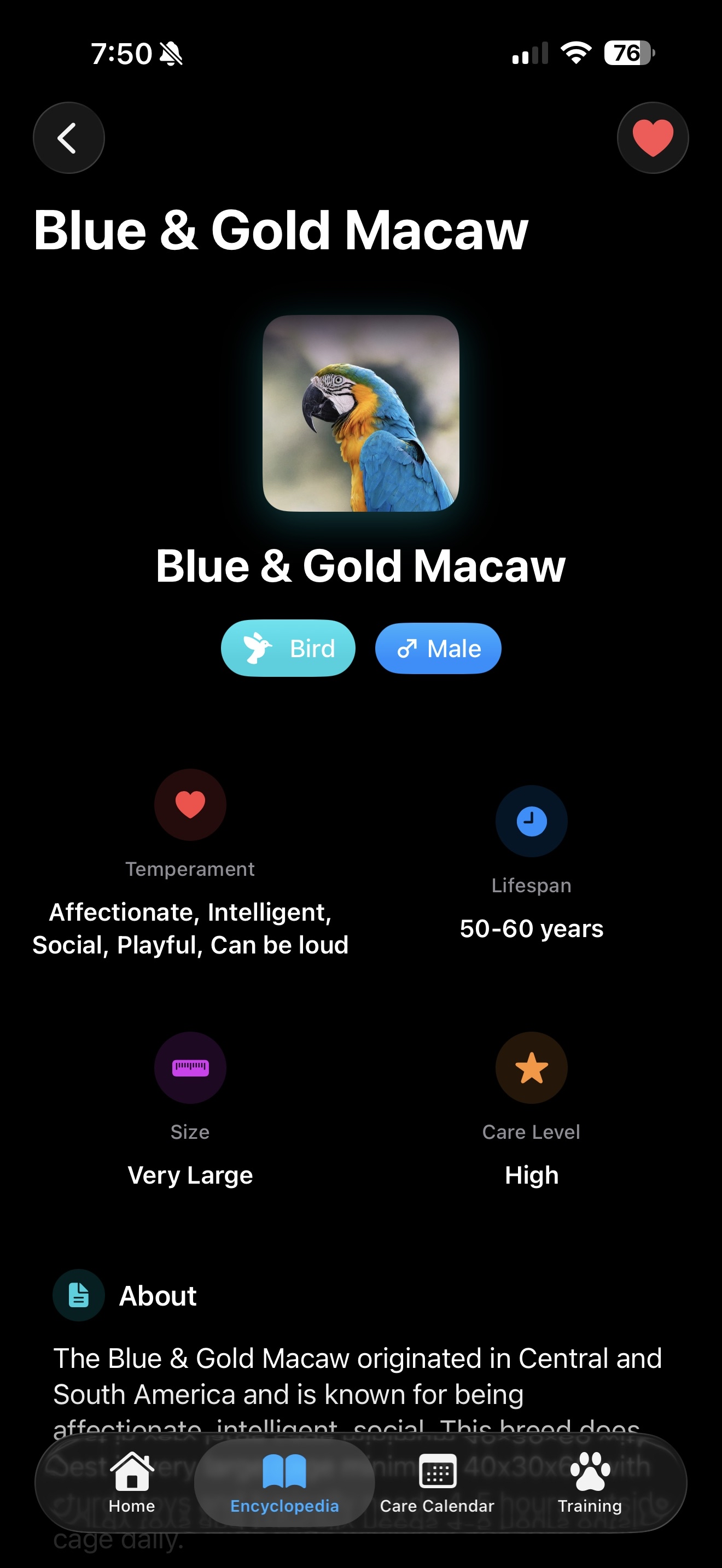This screenshot has width=722, height=1568.
Task: Open the Training tab
Action: [x=589, y=1482]
